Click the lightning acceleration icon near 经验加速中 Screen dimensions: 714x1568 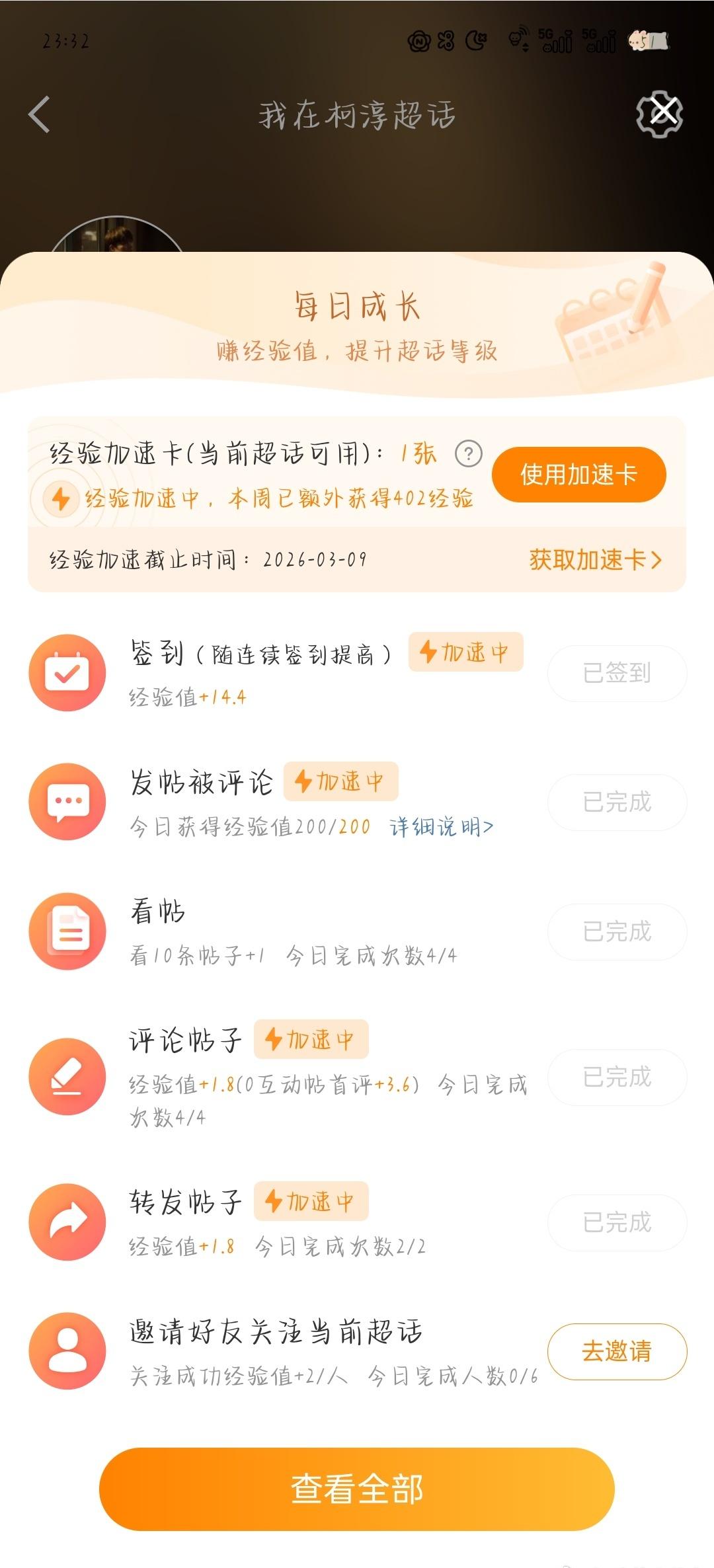(x=61, y=500)
